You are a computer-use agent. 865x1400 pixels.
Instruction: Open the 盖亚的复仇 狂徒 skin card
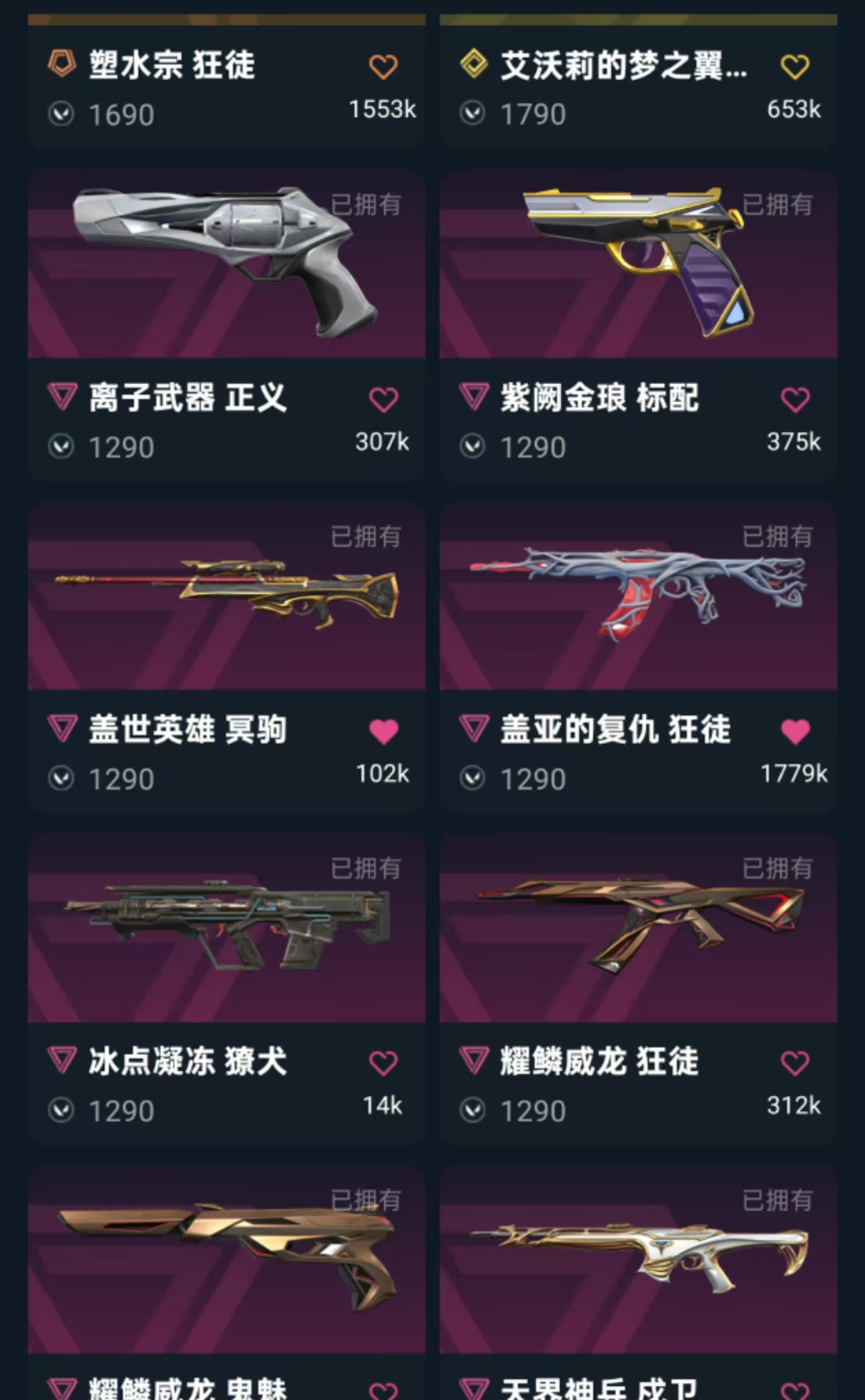coord(638,596)
